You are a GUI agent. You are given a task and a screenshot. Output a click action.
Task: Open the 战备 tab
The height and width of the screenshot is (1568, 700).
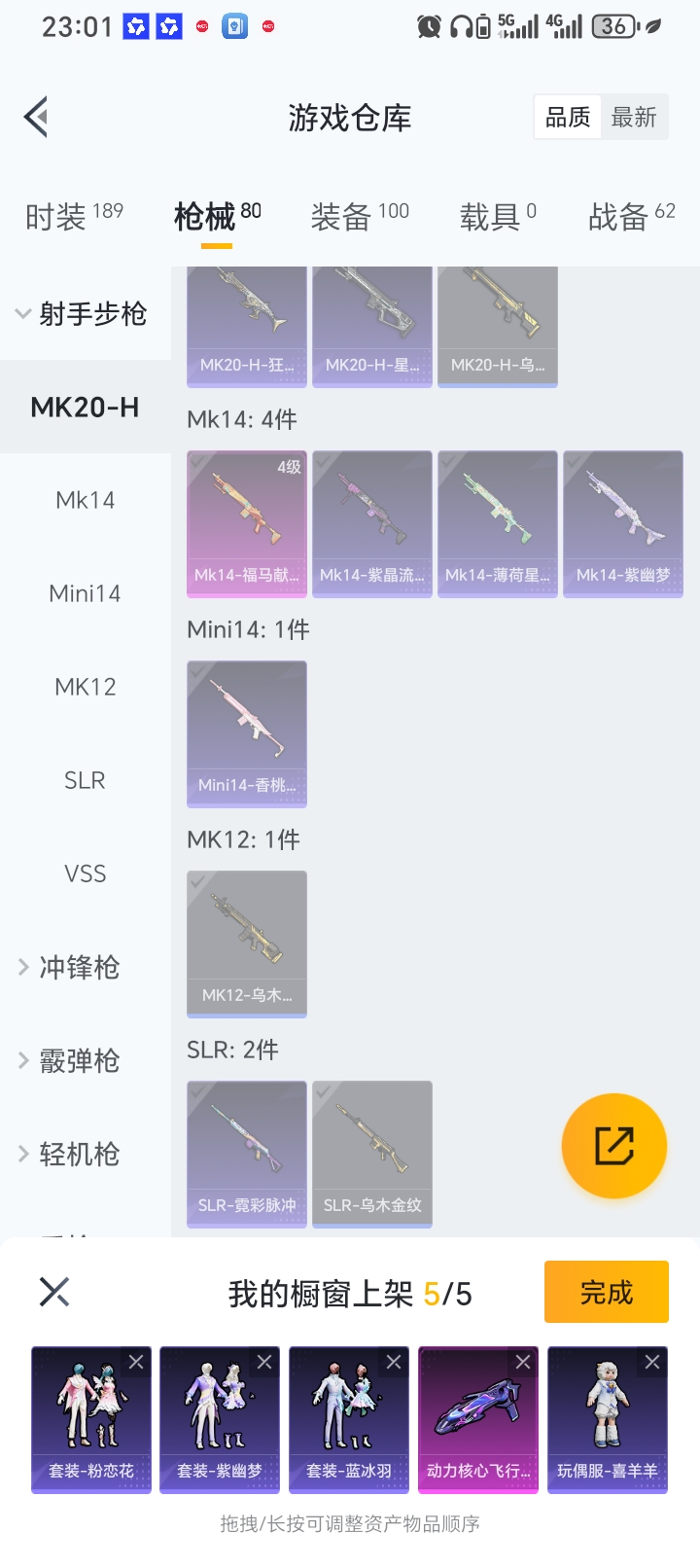point(631,216)
